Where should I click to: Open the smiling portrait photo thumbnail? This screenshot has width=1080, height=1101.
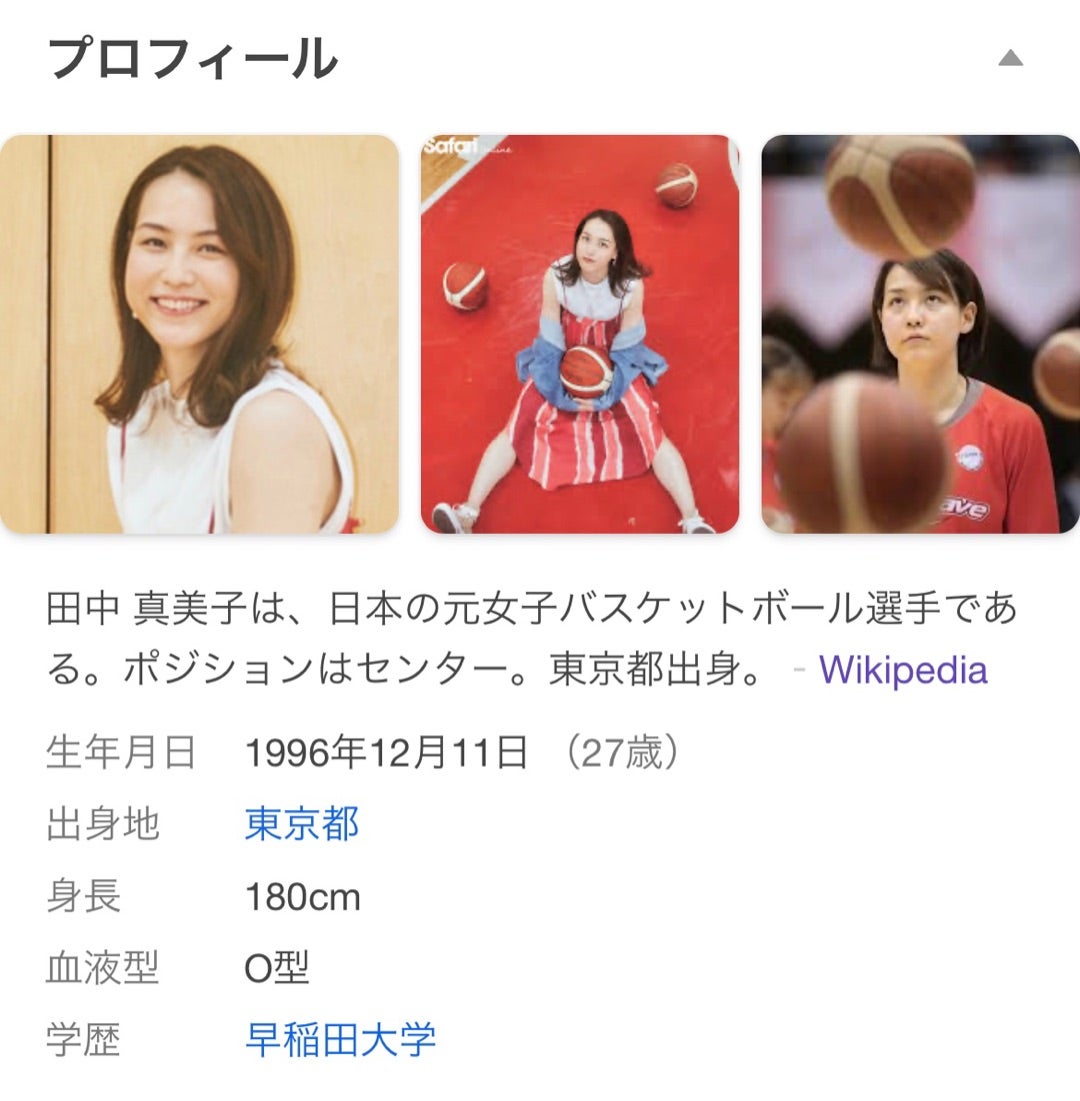pyautogui.click(x=199, y=334)
